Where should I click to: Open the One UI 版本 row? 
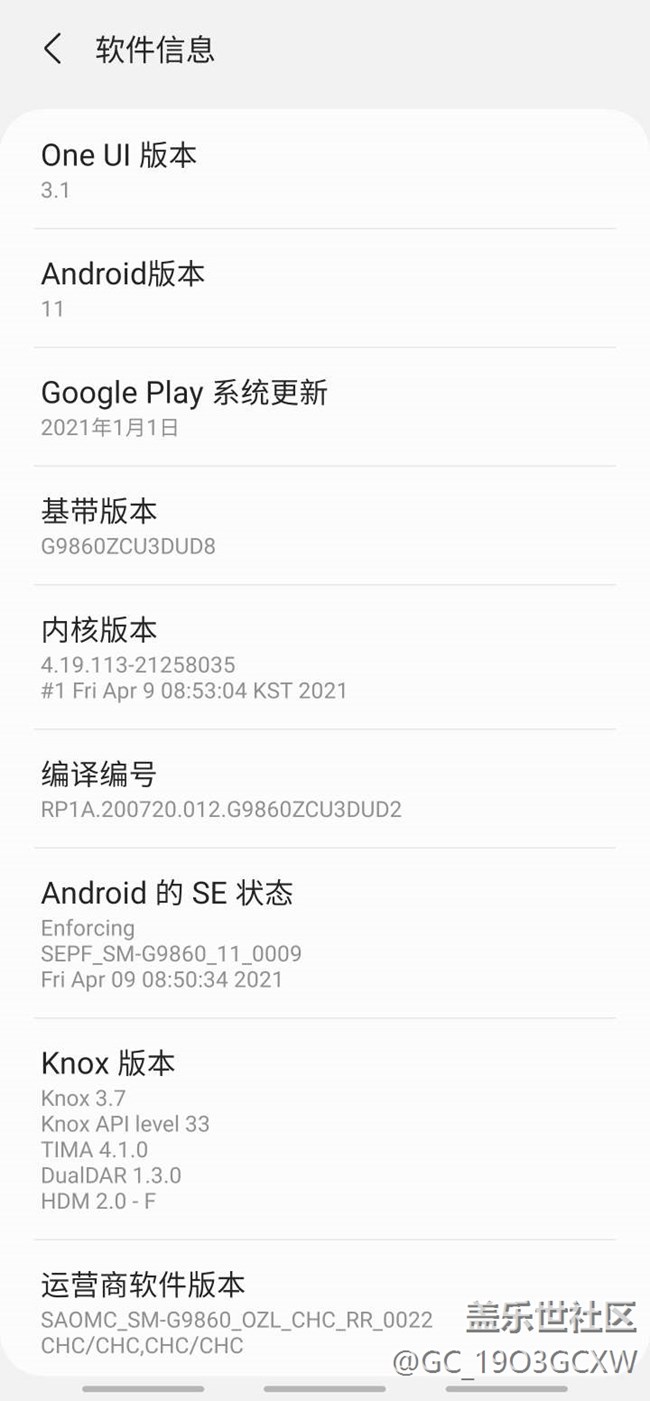point(324,171)
